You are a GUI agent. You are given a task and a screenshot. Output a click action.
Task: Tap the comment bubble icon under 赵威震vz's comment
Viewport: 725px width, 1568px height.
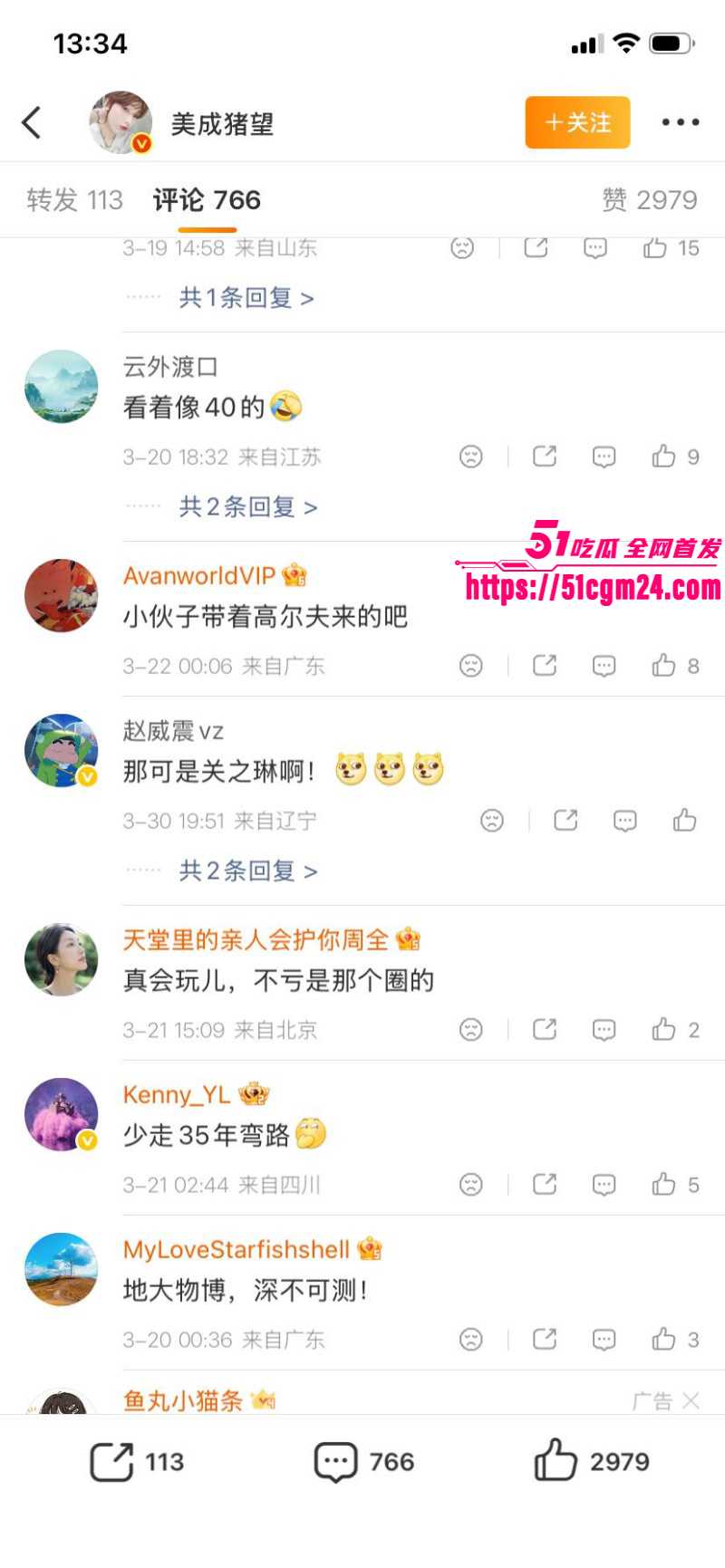tap(623, 820)
